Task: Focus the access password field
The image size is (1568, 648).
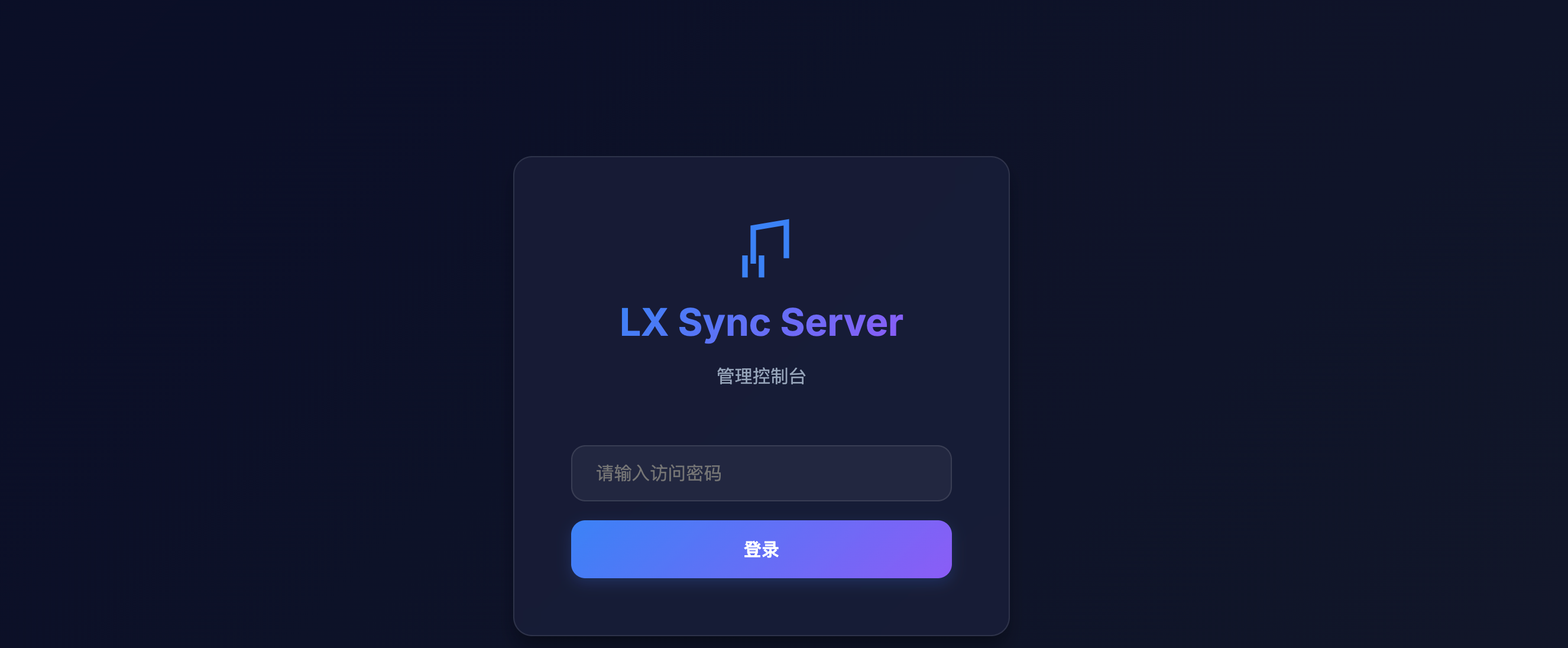Action: (761, 473)
